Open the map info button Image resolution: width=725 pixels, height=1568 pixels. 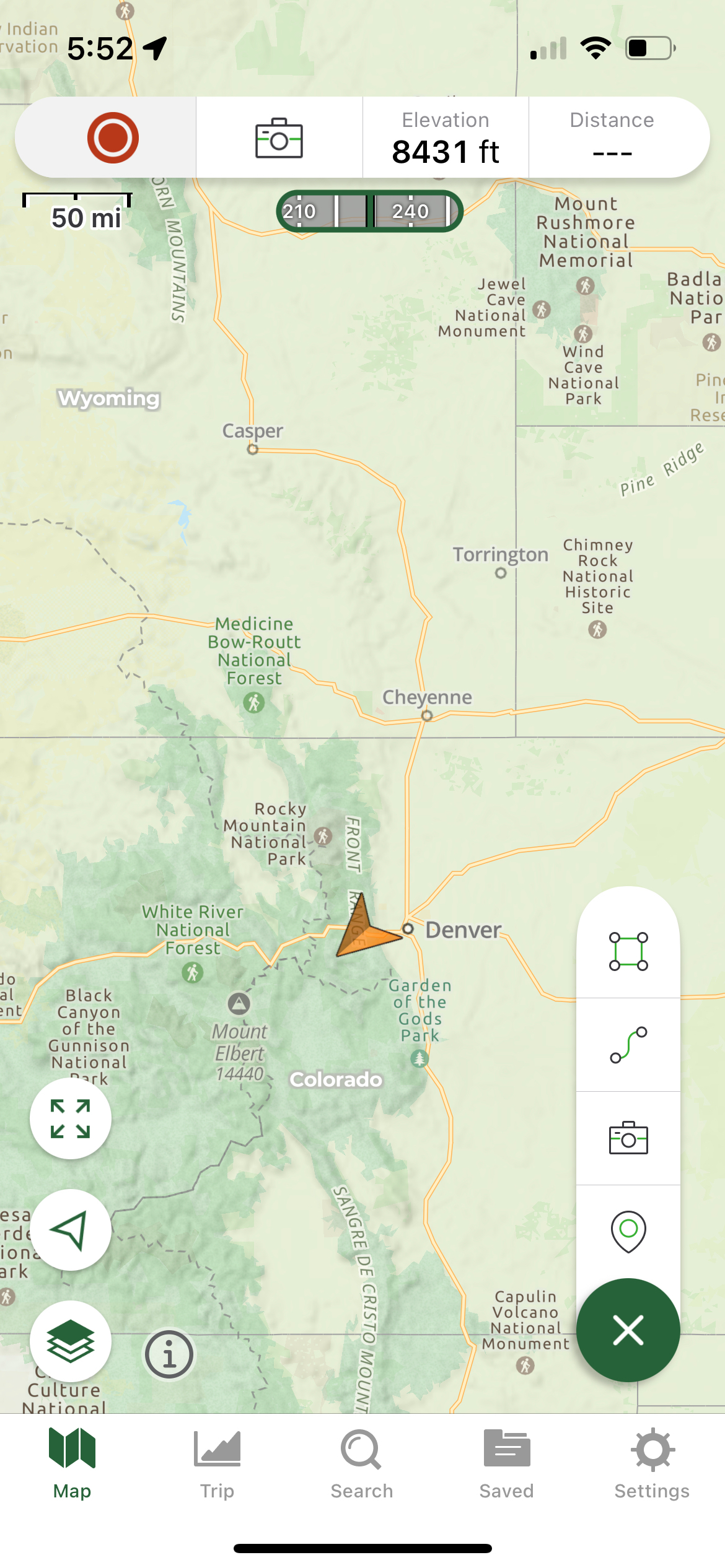[169, 1354]
